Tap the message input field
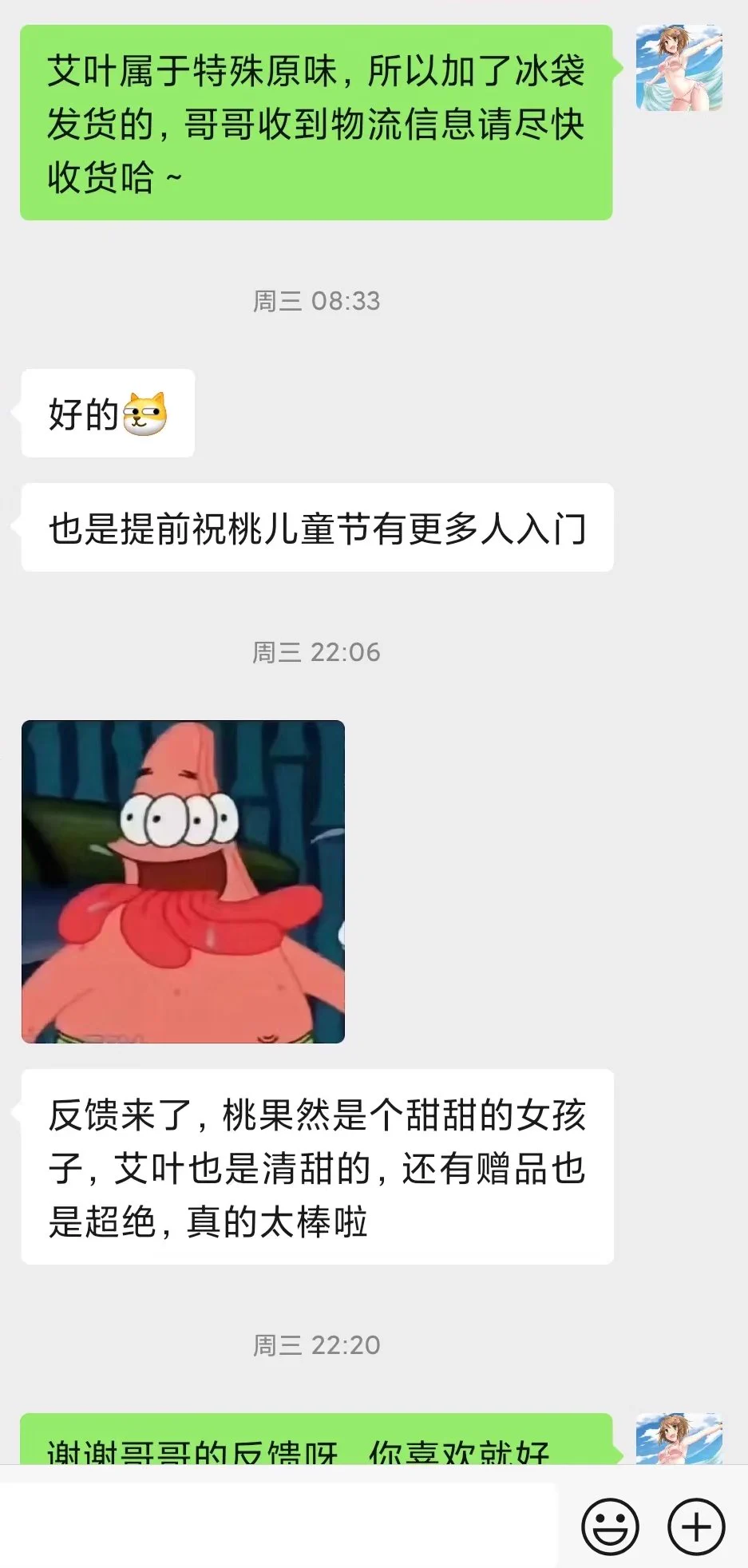Image resolution: width=748 pixels, height=1568 pixels. (279, 1525)
